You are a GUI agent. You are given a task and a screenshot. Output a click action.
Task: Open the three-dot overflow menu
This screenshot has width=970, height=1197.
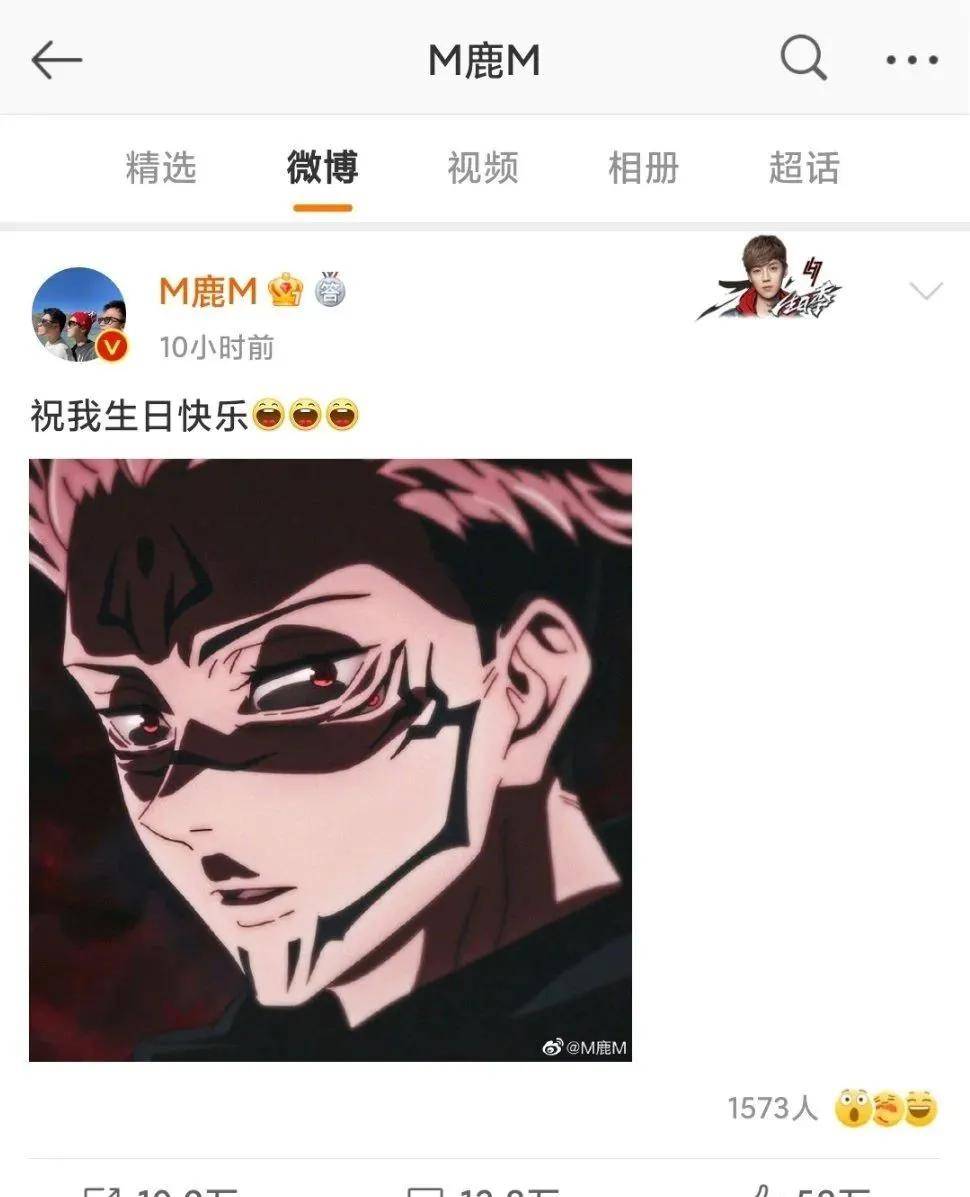click(x=912, y=62)
